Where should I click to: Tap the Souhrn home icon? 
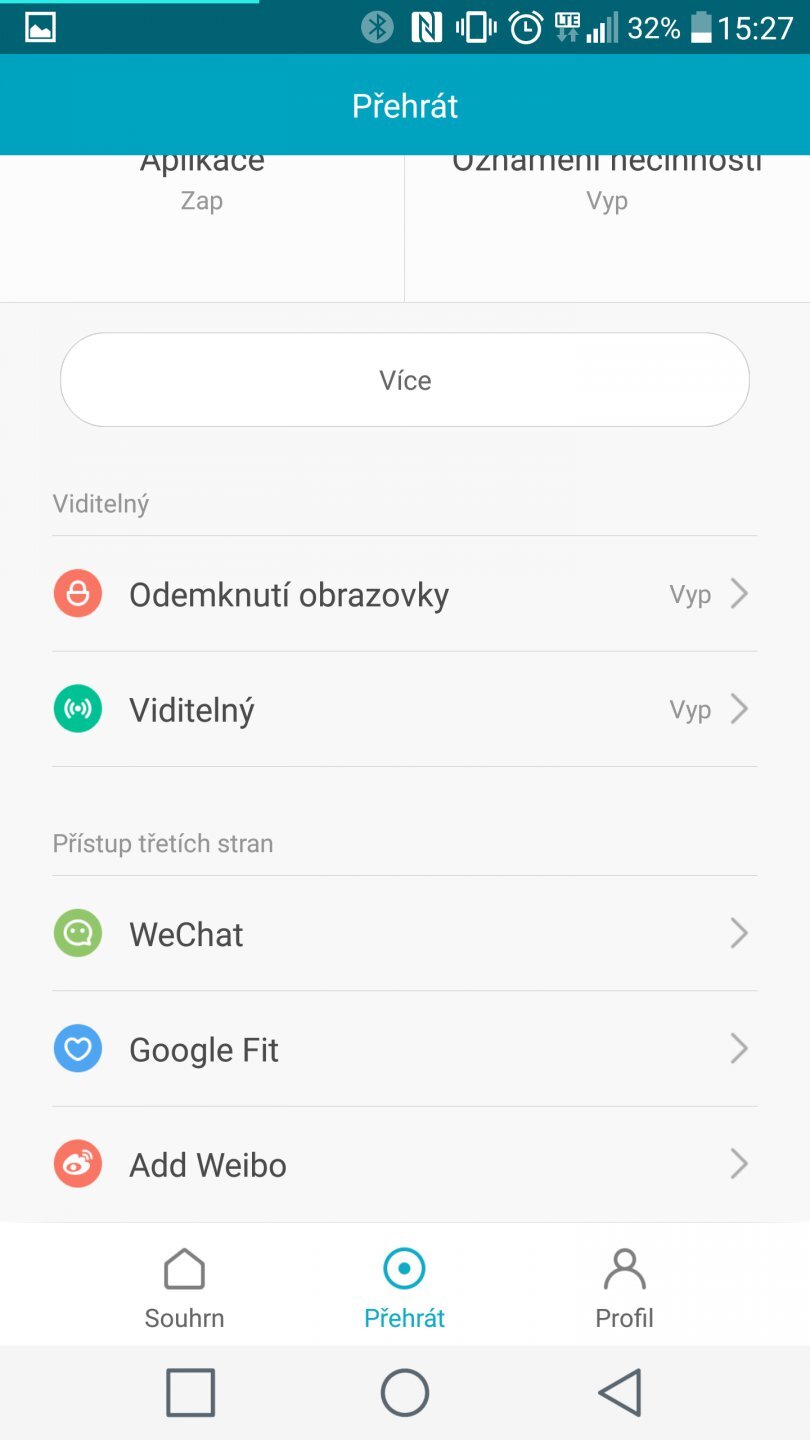(184, 1268)
